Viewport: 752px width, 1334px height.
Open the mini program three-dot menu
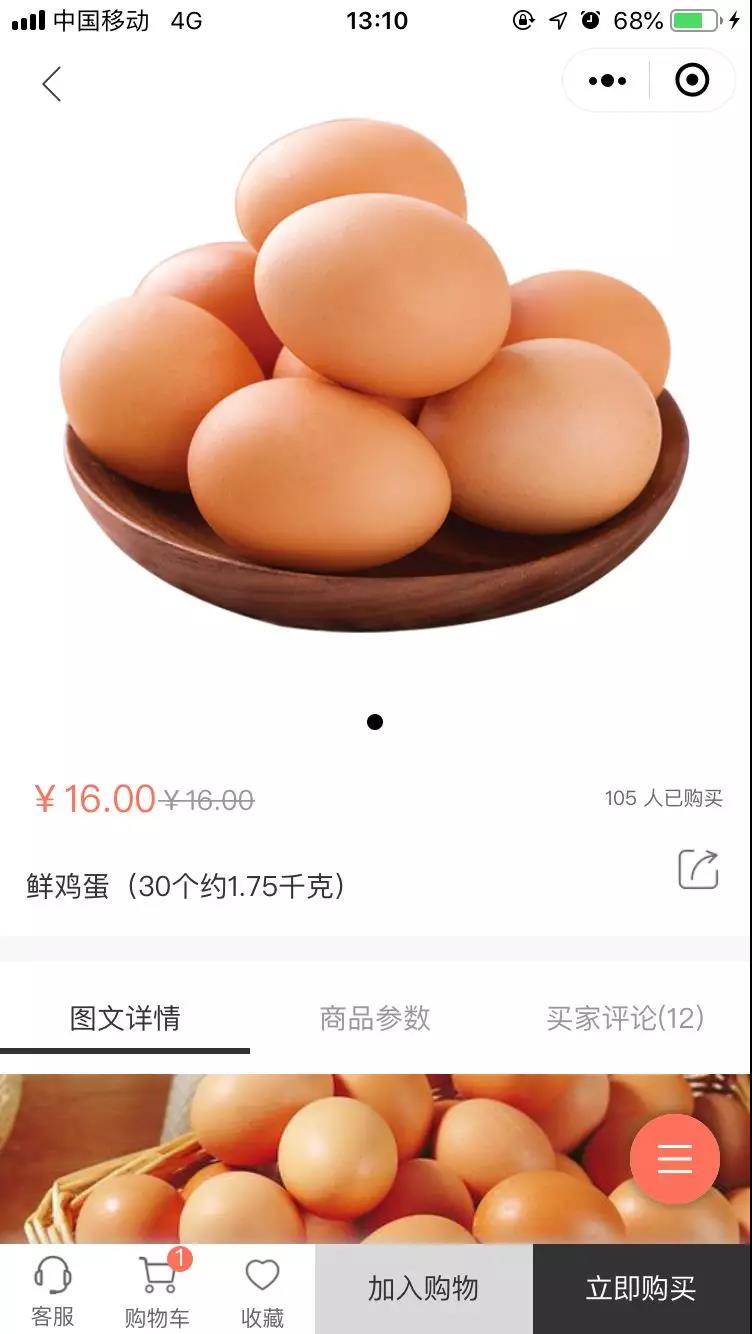pyautogui.click(x=607, y=81)
